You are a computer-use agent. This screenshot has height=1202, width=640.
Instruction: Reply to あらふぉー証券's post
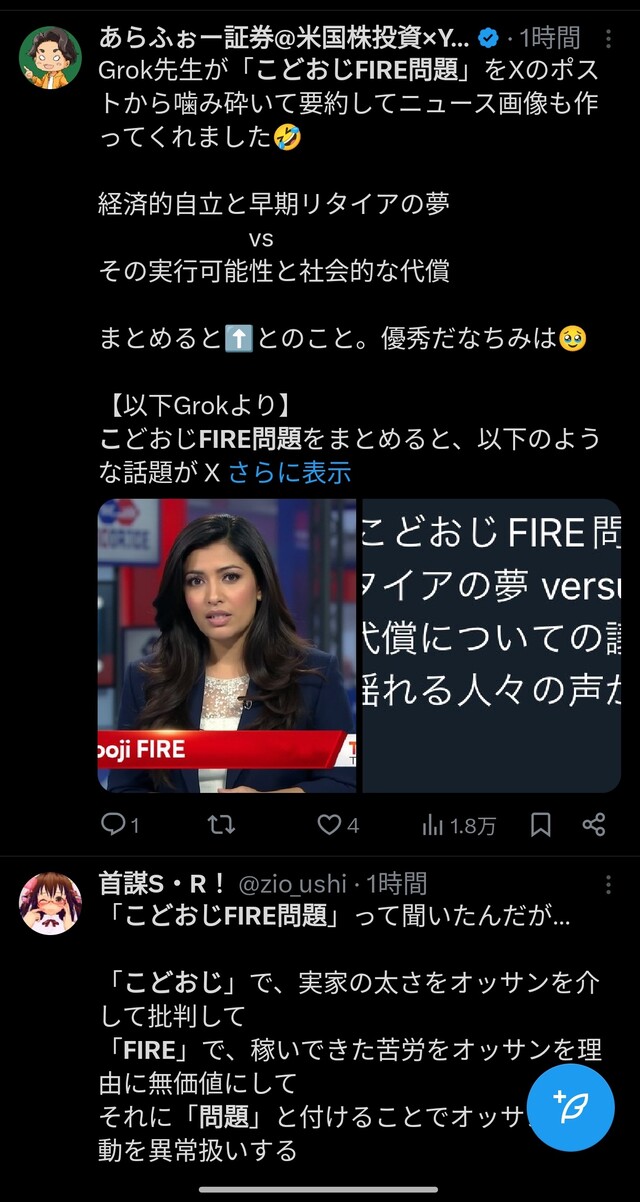tap(120, 824)
